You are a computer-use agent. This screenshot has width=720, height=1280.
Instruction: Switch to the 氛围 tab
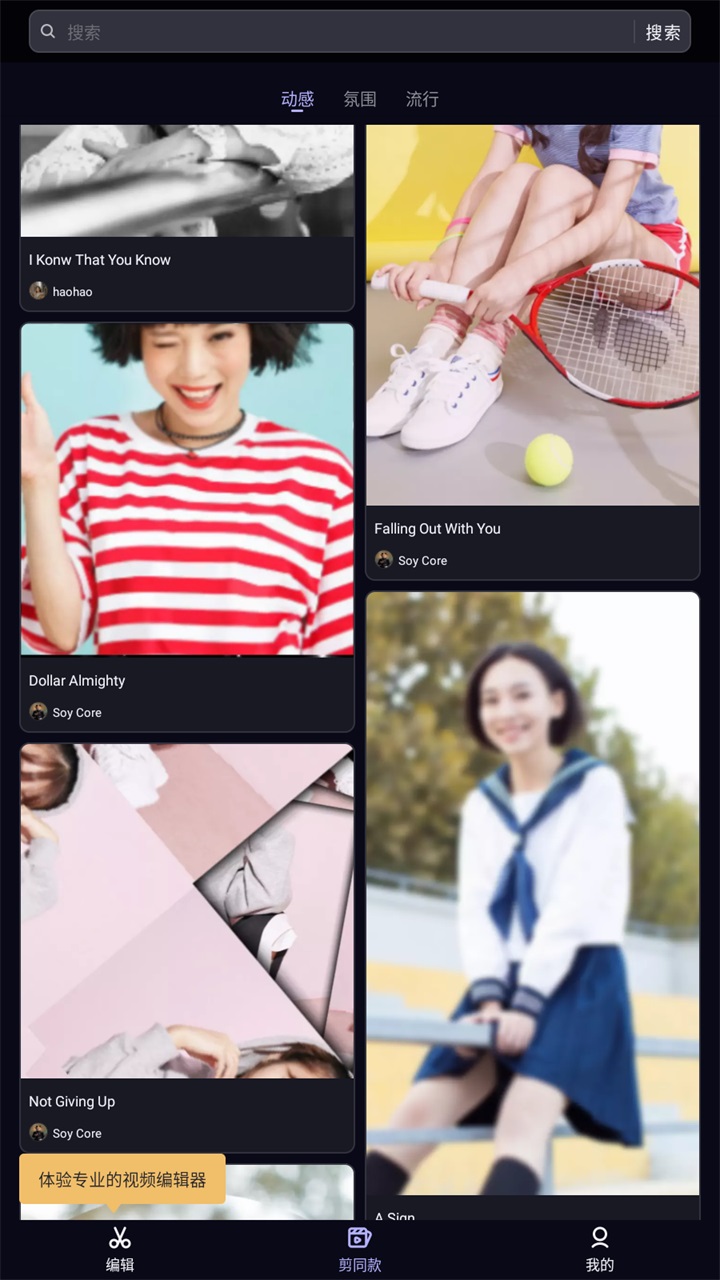pos(360,99)
